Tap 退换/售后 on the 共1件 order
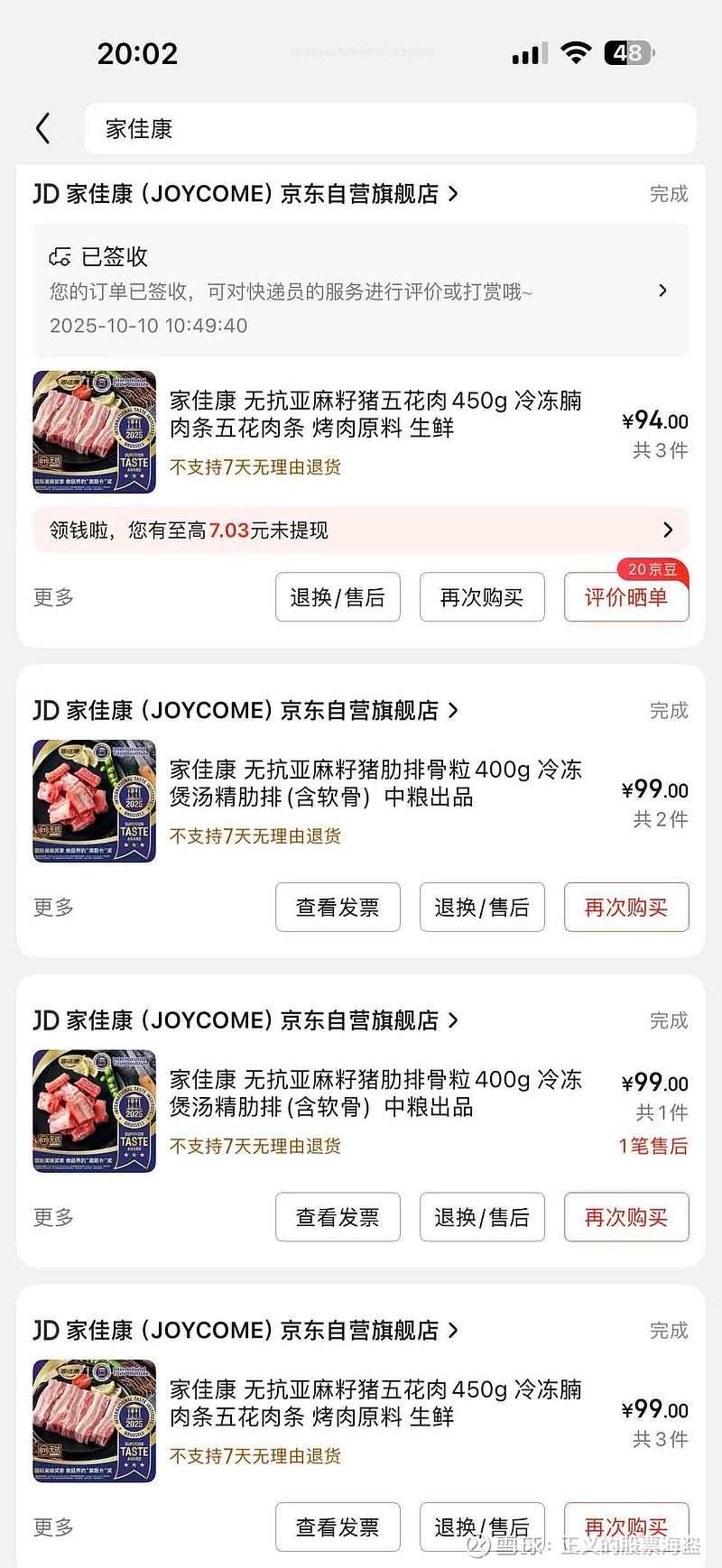Viewport: 722px width, 1568px height. click(x=482, y=1218)
